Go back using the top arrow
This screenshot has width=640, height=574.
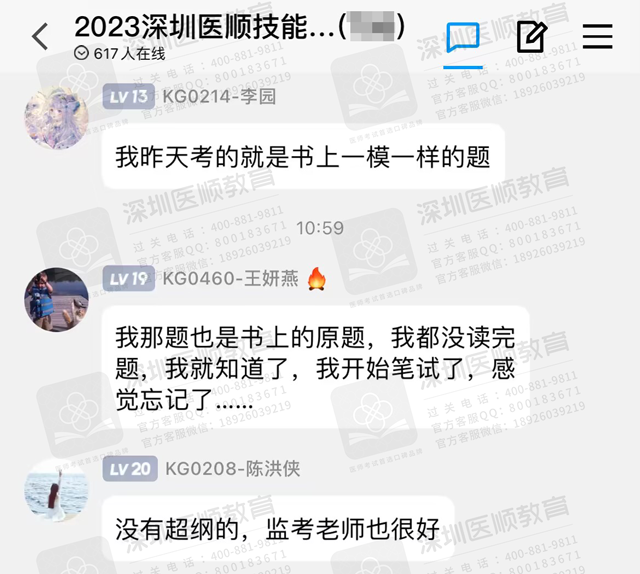pos(40,37)
